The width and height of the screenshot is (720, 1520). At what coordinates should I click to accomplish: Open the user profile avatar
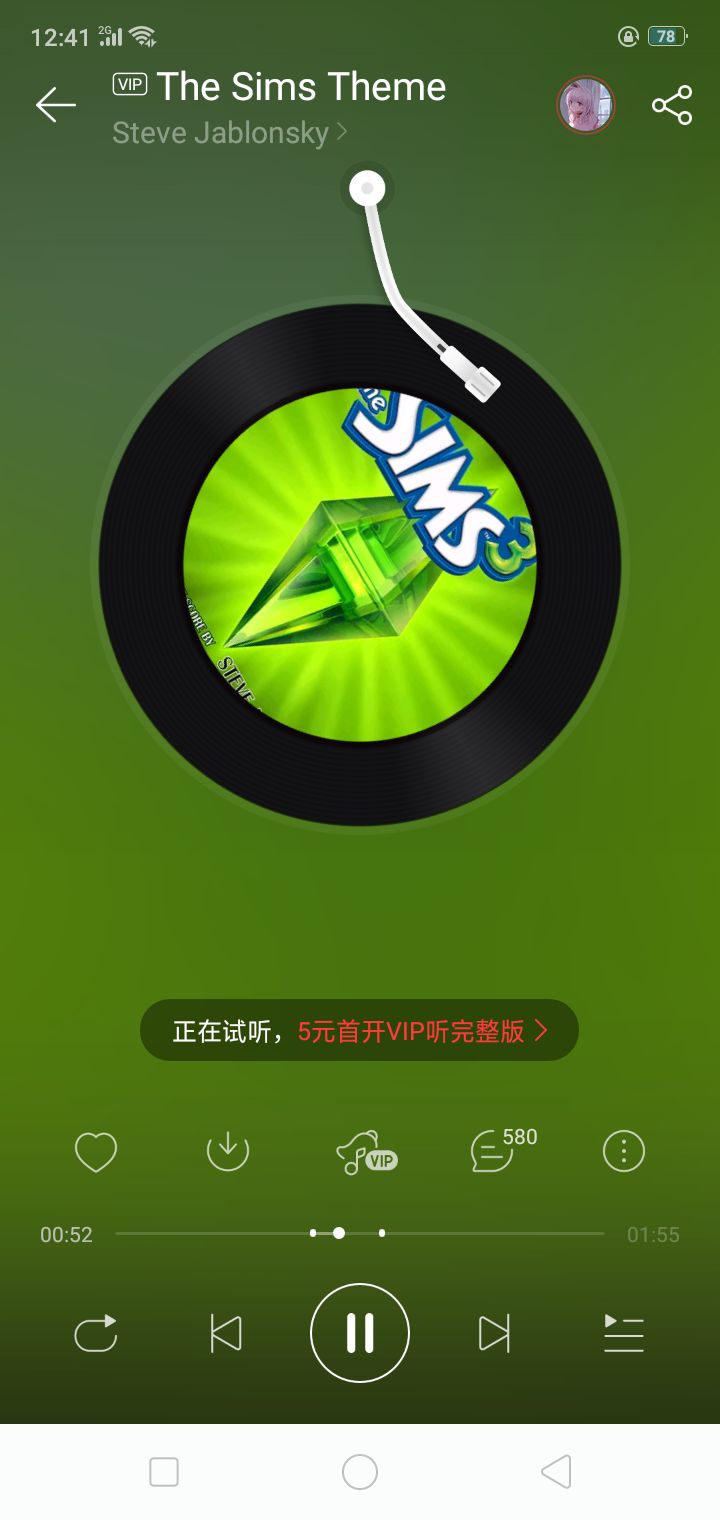point(586,105)
